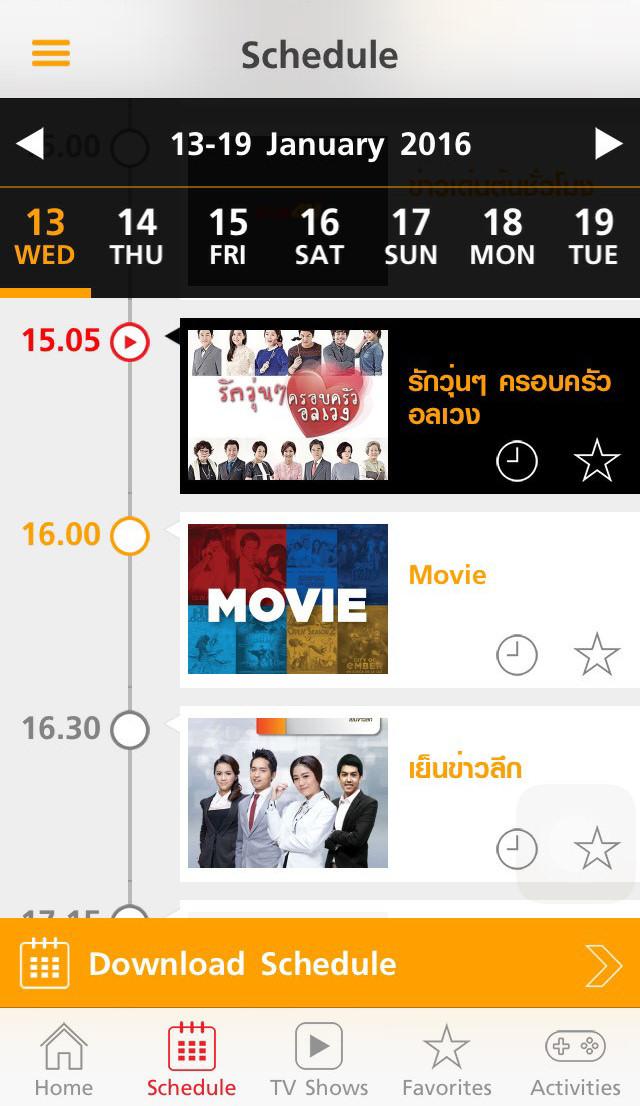Add Movie to favorites

tap(597, 655)
